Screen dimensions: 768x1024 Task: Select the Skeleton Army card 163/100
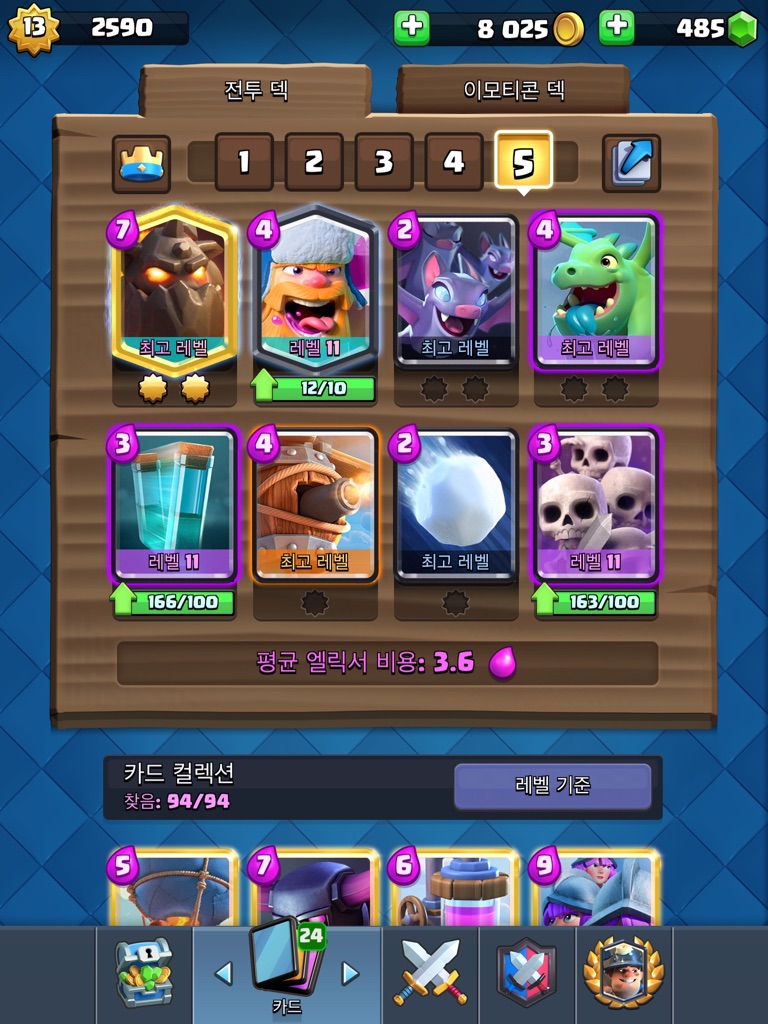596,505
